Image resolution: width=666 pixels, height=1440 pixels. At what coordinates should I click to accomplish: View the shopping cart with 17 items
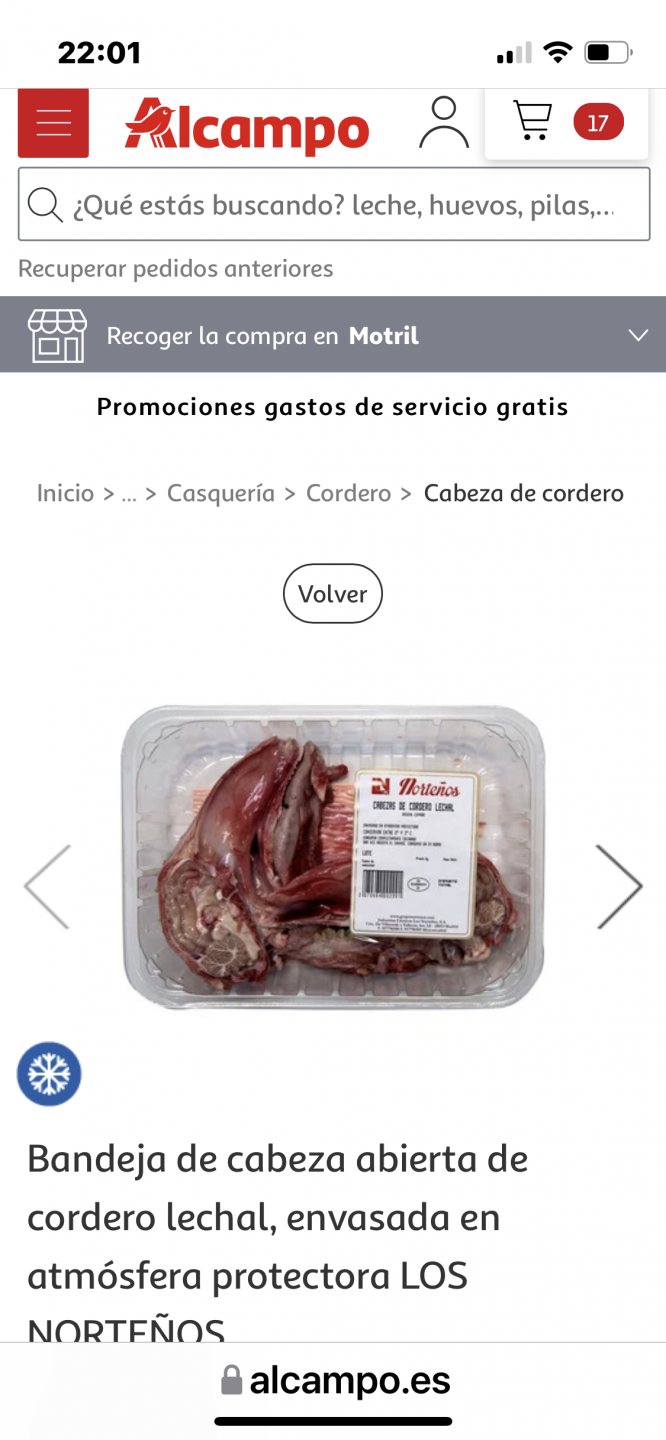[x=566, y=123]
